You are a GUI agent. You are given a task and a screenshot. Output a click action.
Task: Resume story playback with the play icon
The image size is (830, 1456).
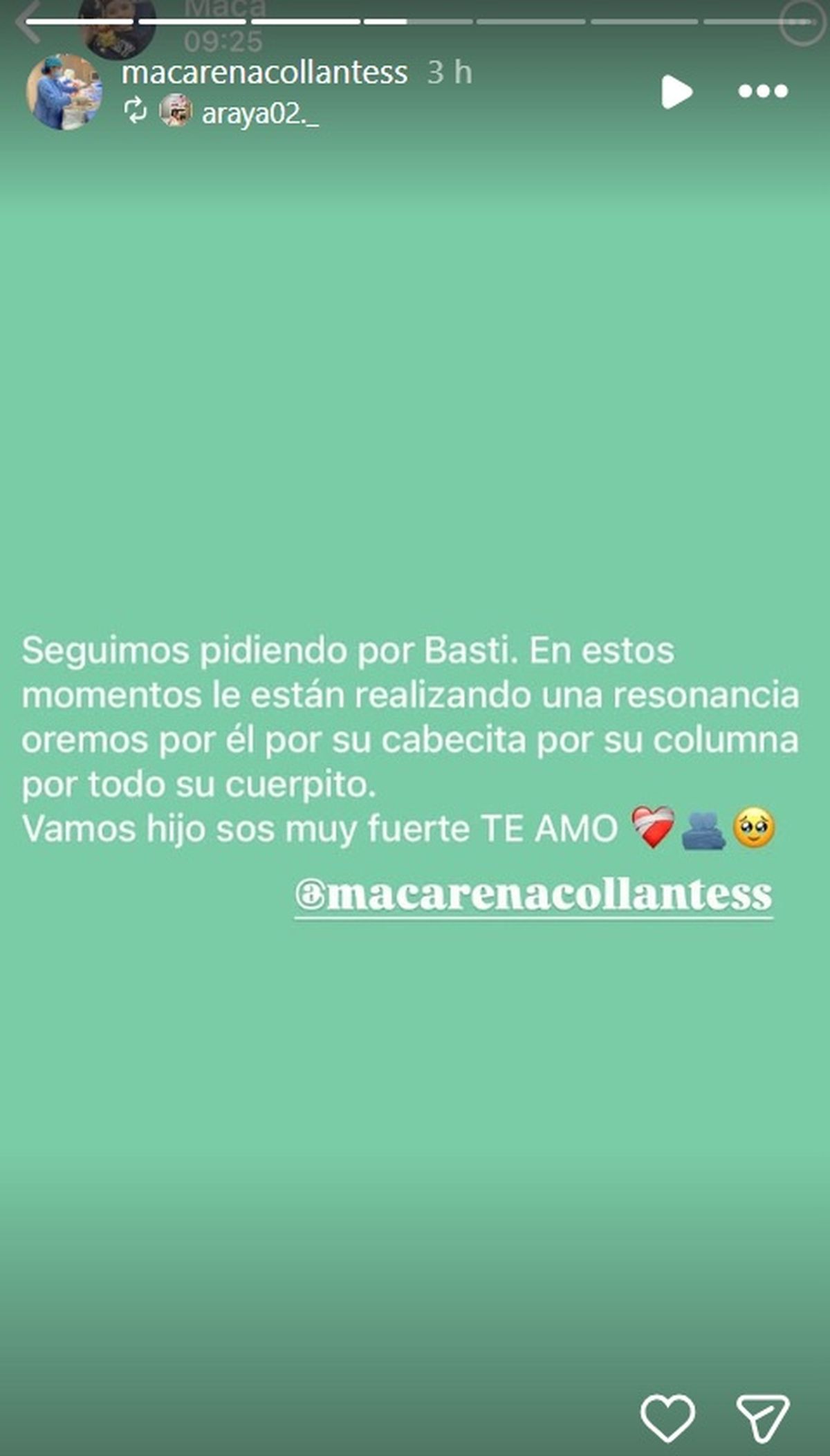(676, 92)
